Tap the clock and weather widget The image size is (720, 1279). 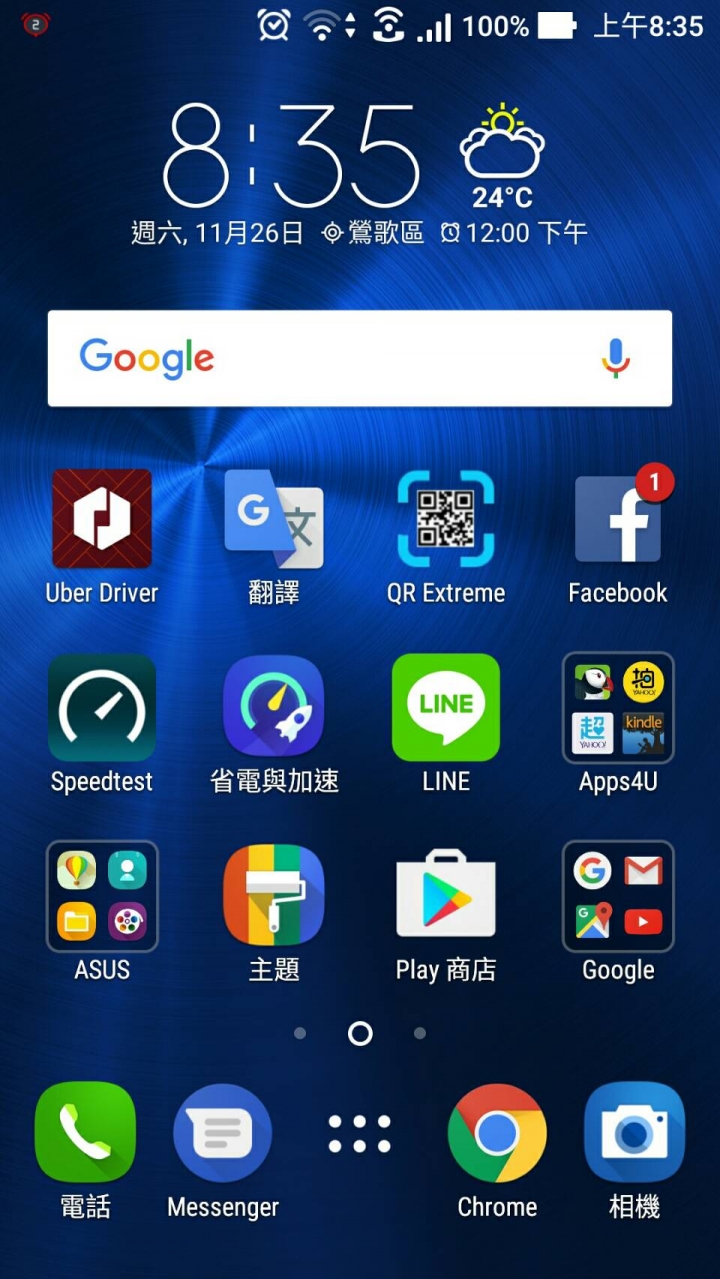pyautogui.click(x=290, y=155)
